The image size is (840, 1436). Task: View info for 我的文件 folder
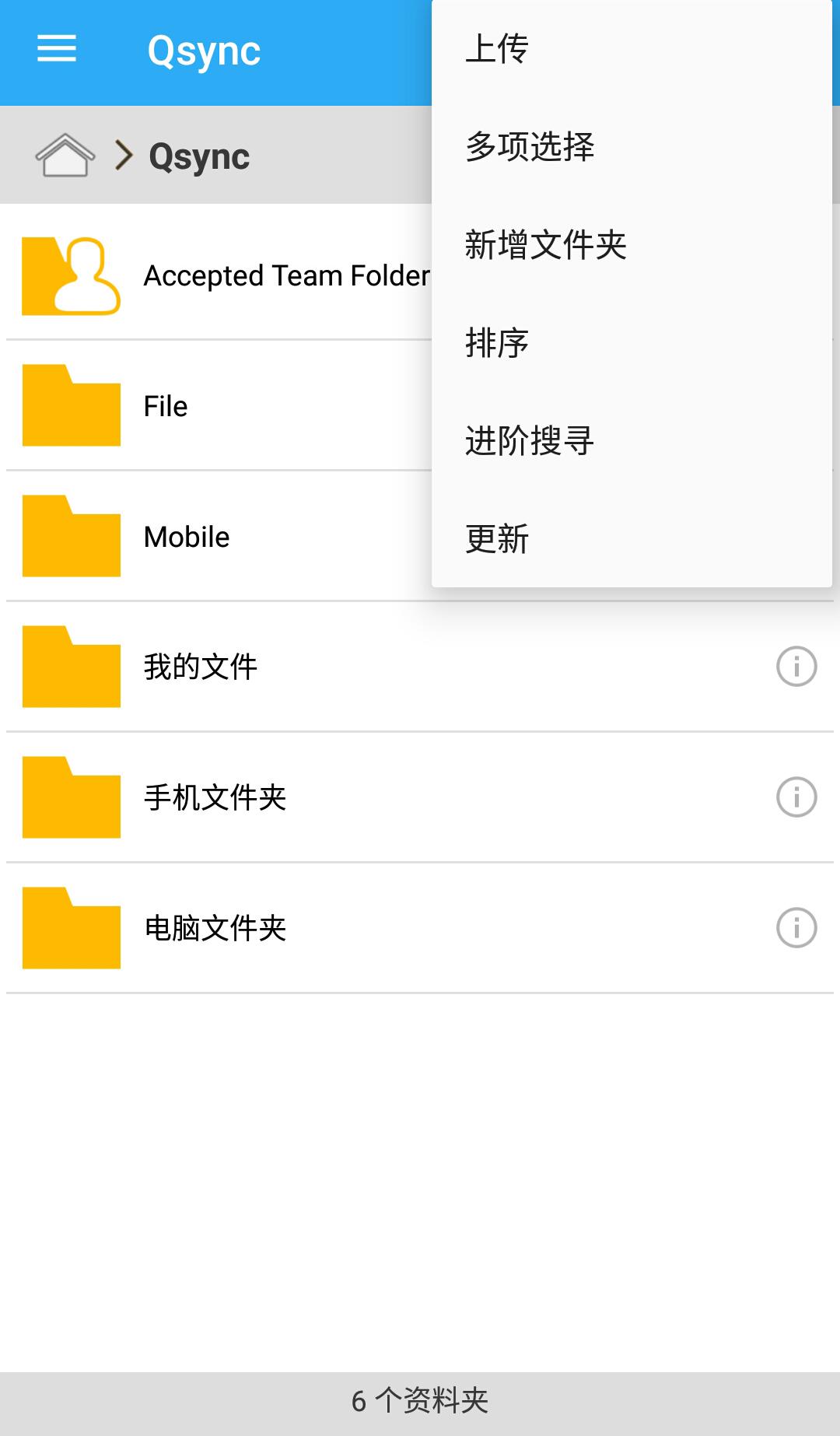pos(796,667)
